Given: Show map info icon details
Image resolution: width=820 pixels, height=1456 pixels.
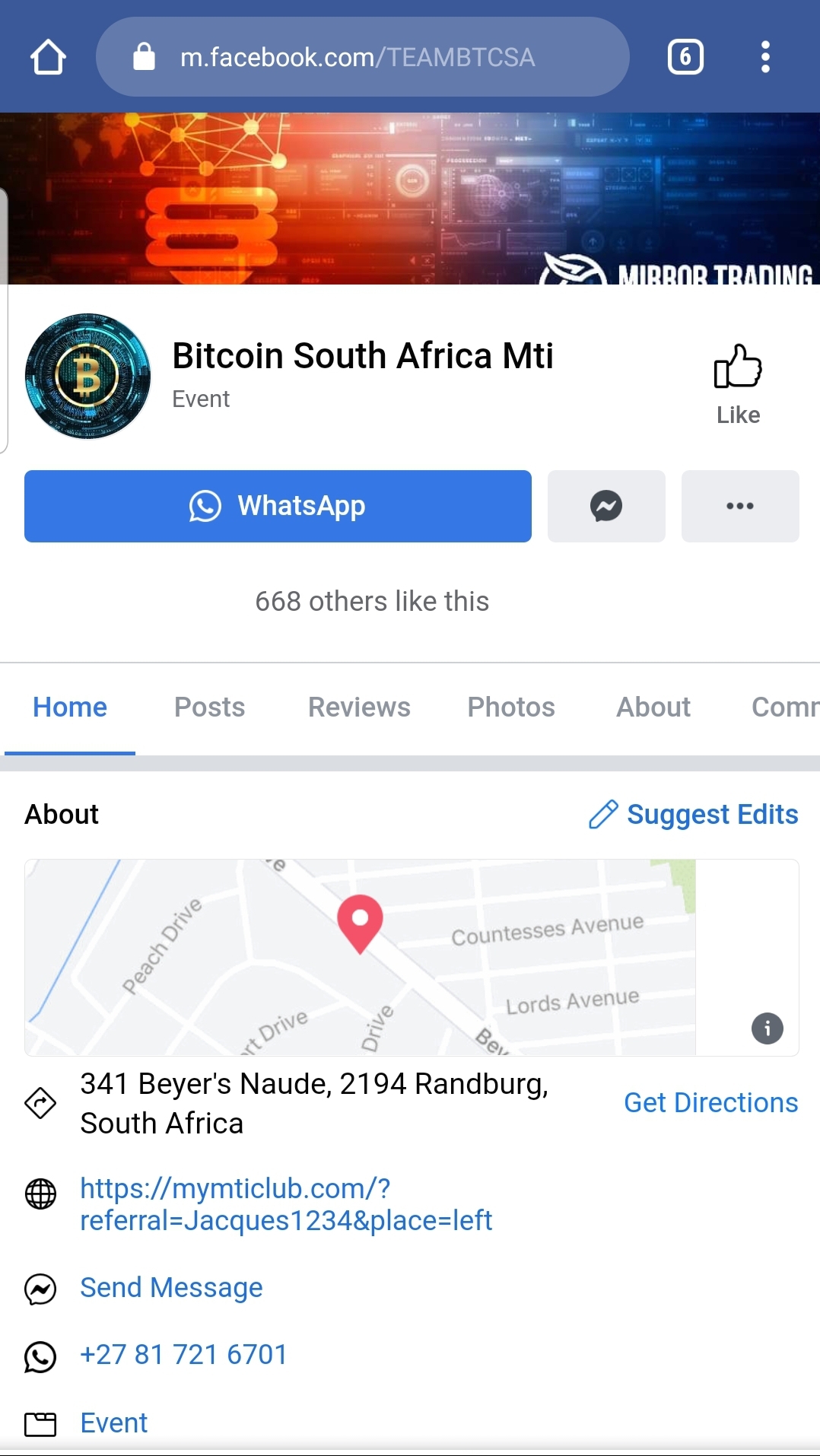Looking at the screenshot, I should point(767,1028).
